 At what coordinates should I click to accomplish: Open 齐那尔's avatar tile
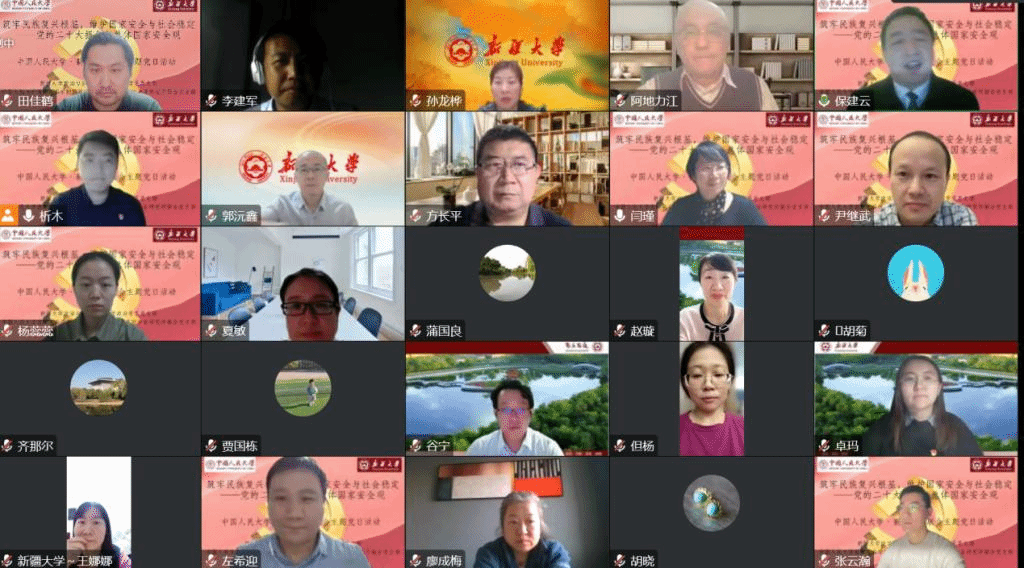(x=100, y=397)
